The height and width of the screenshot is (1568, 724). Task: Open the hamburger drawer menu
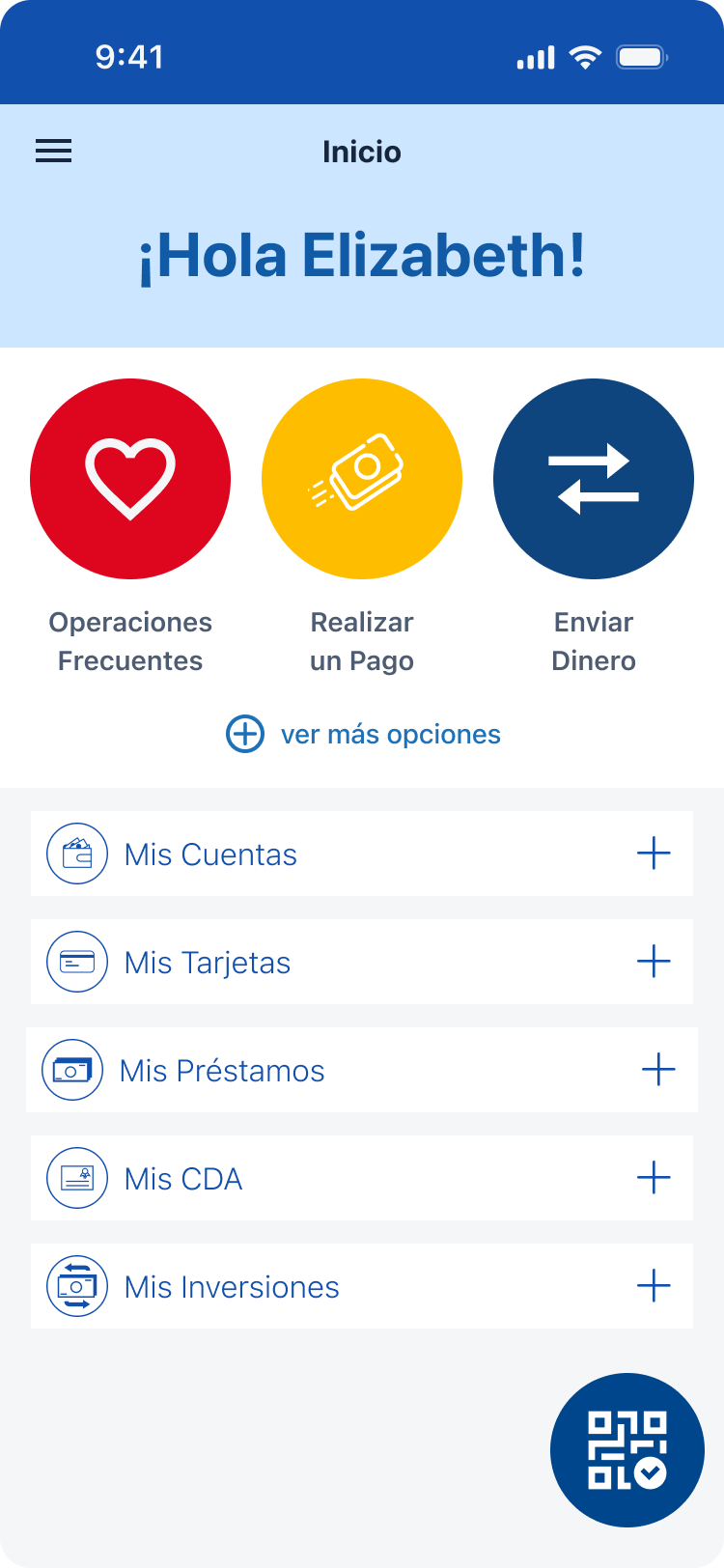click(54, 151)
